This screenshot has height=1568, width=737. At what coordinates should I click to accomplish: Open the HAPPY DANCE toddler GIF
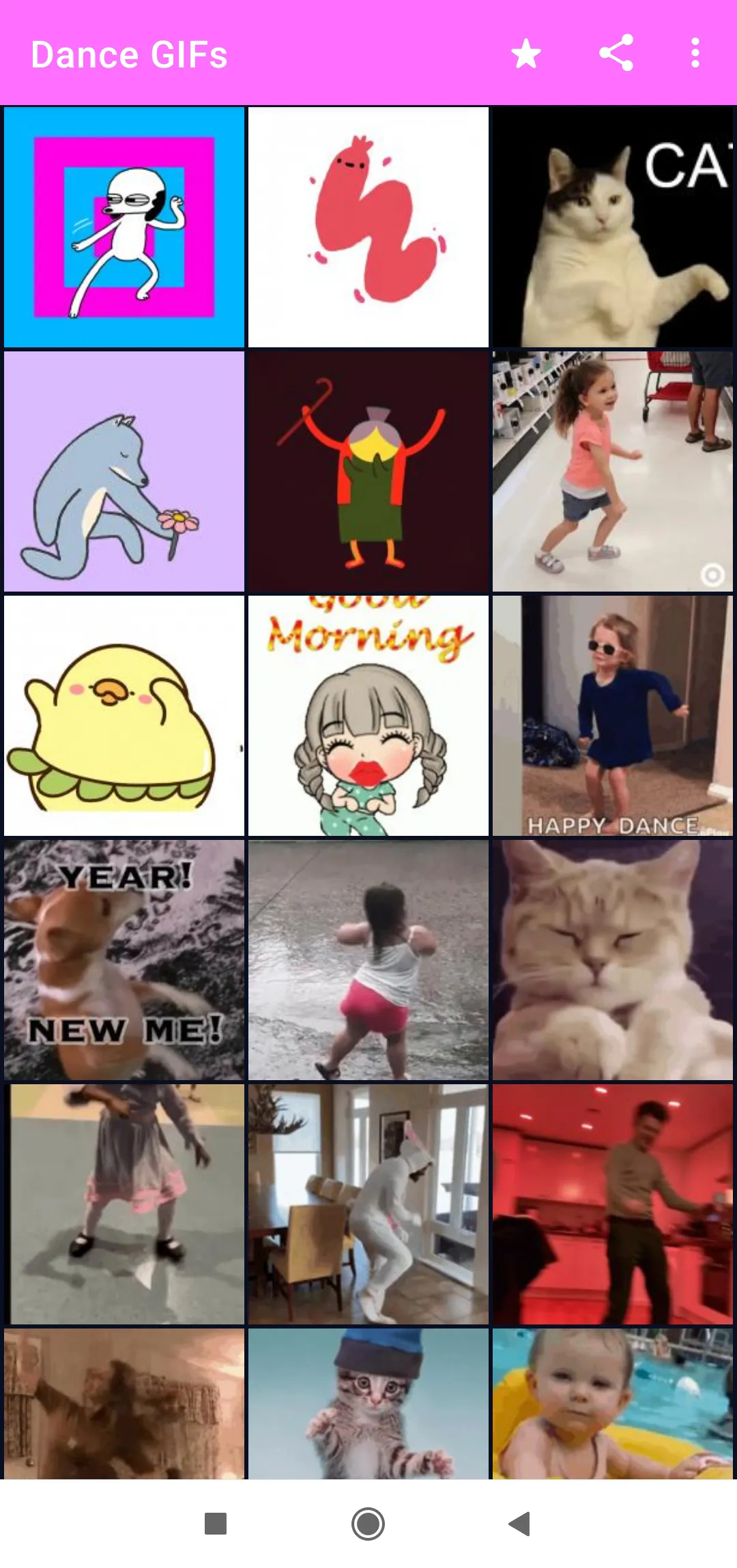612,716
